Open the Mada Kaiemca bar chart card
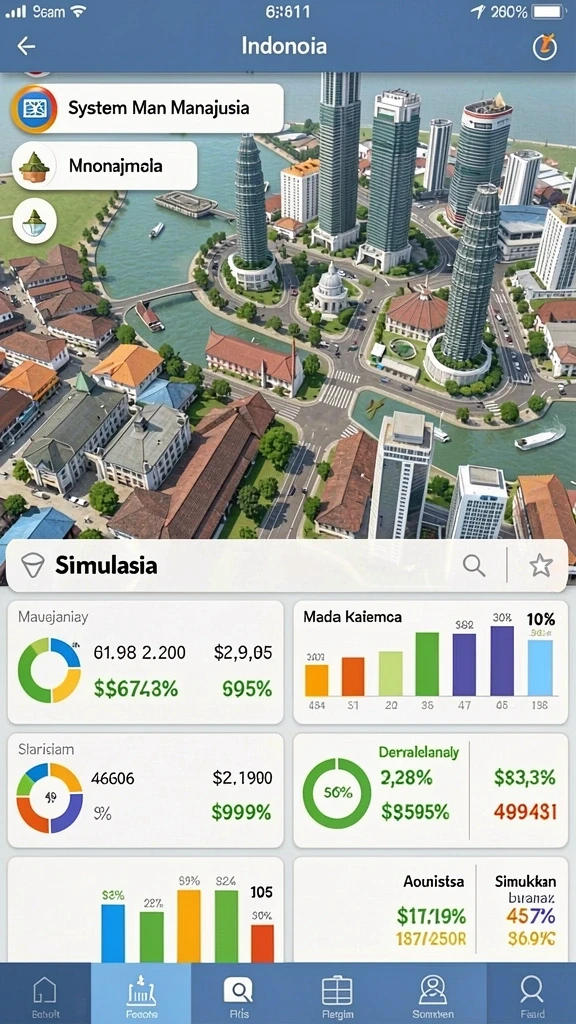This screenshot has height=1024, width=576. click(x=430, y=662)
